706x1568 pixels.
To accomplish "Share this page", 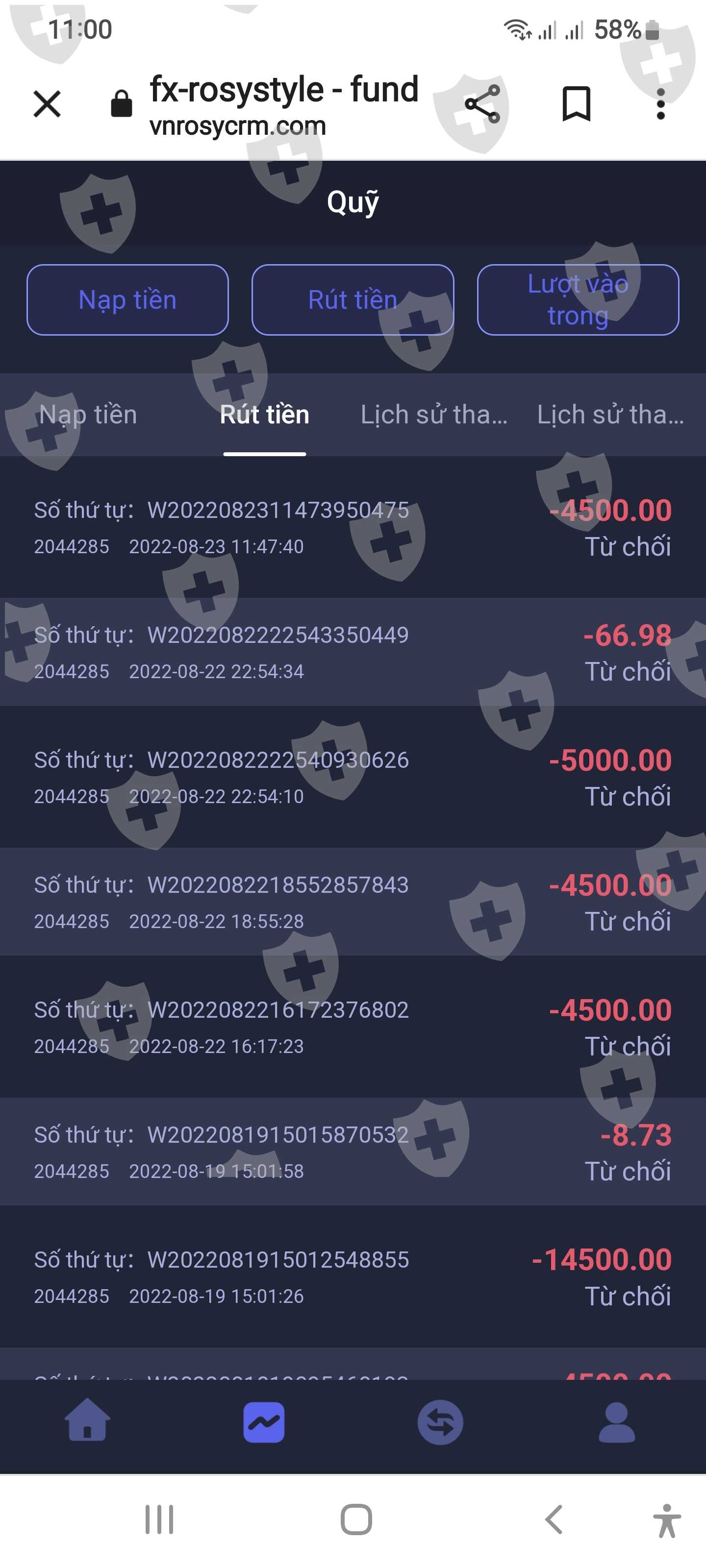I will pyautogui.click(x=482, y=104).
